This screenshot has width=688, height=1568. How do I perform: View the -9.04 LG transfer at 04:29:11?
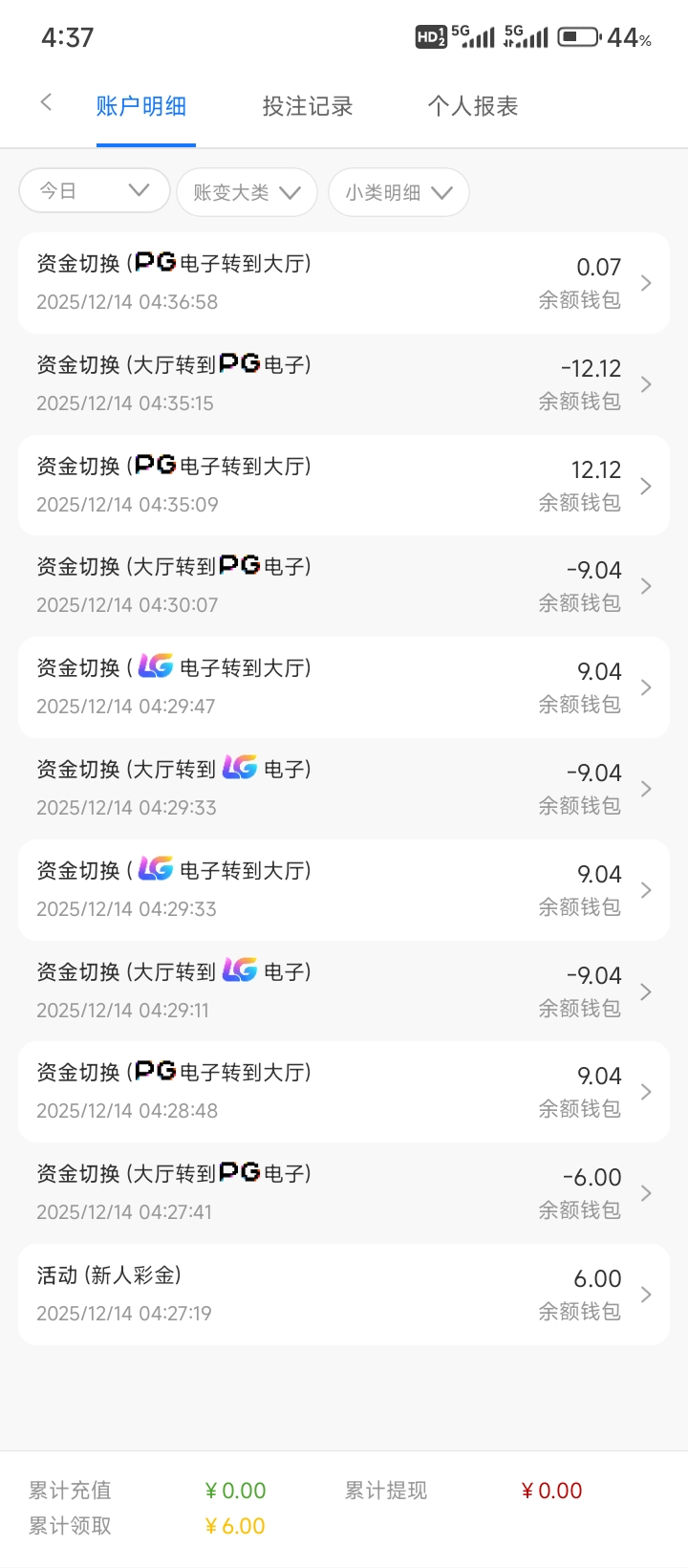click(344, 991)
